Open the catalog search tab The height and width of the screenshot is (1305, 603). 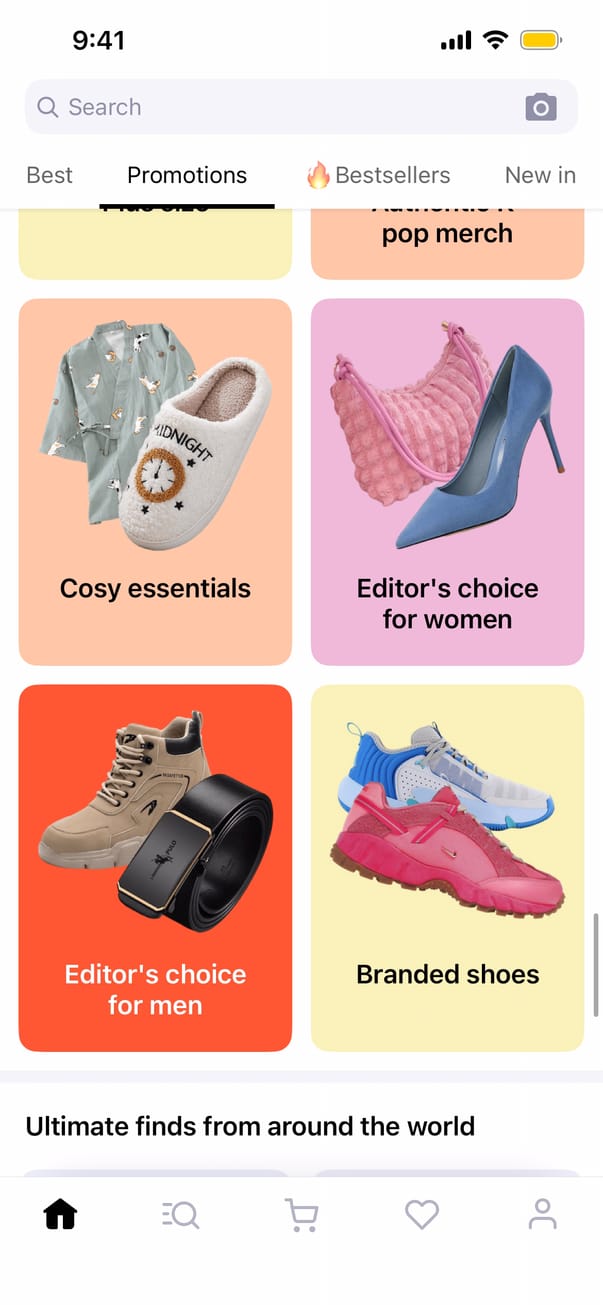pyautogui.click(x=181, y=1215)
